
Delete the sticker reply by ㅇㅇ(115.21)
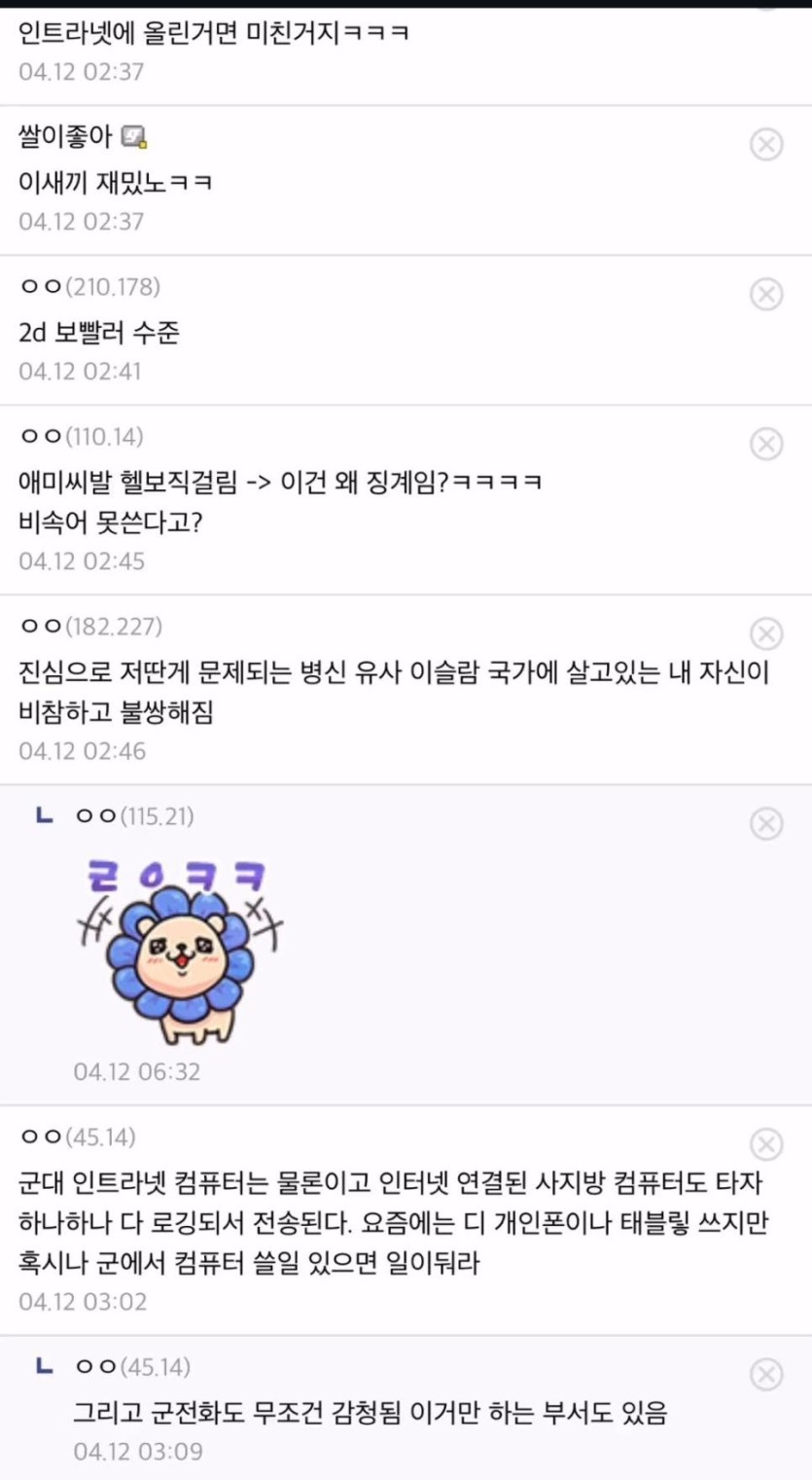(x=766, y=824)
